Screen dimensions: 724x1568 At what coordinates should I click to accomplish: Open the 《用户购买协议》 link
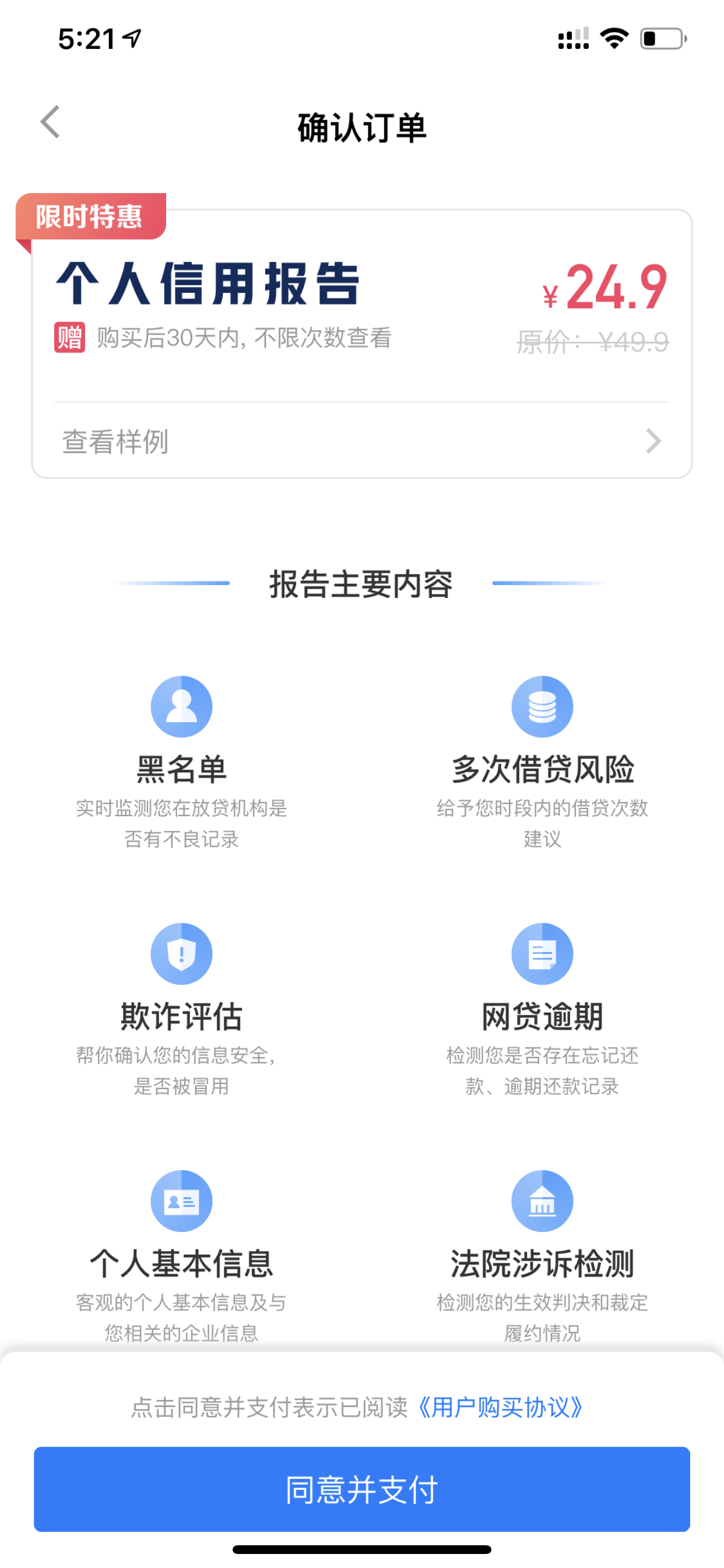(x=500, y=1408)
